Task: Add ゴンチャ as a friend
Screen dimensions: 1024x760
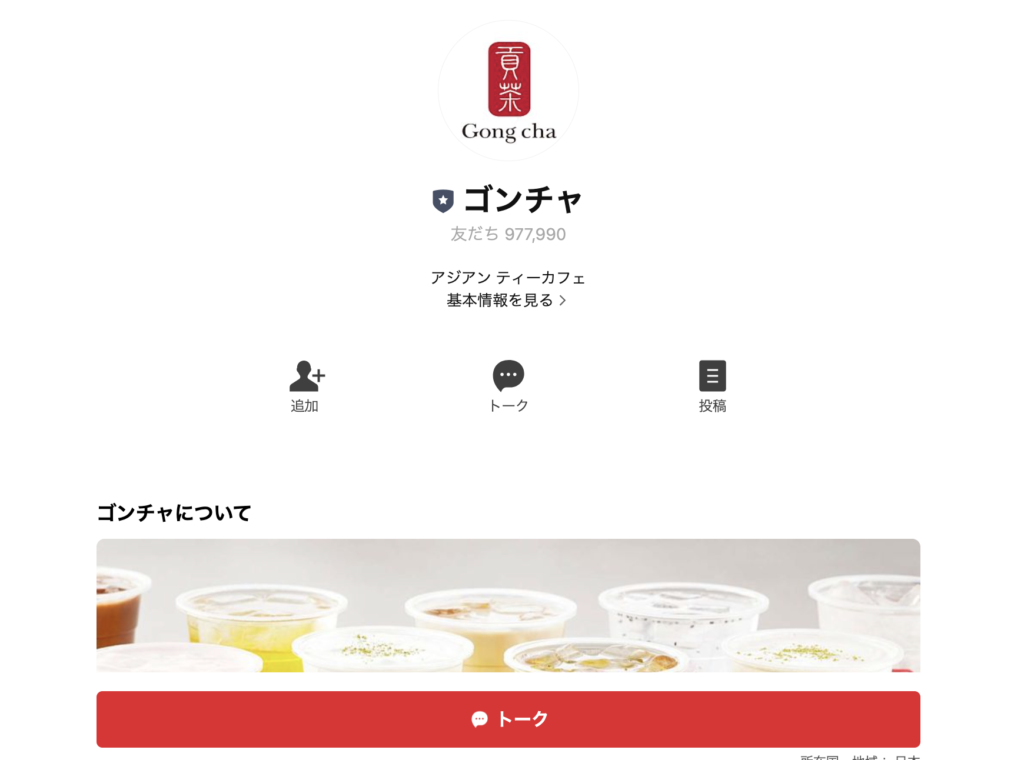Action: click(x=306, y=385)
